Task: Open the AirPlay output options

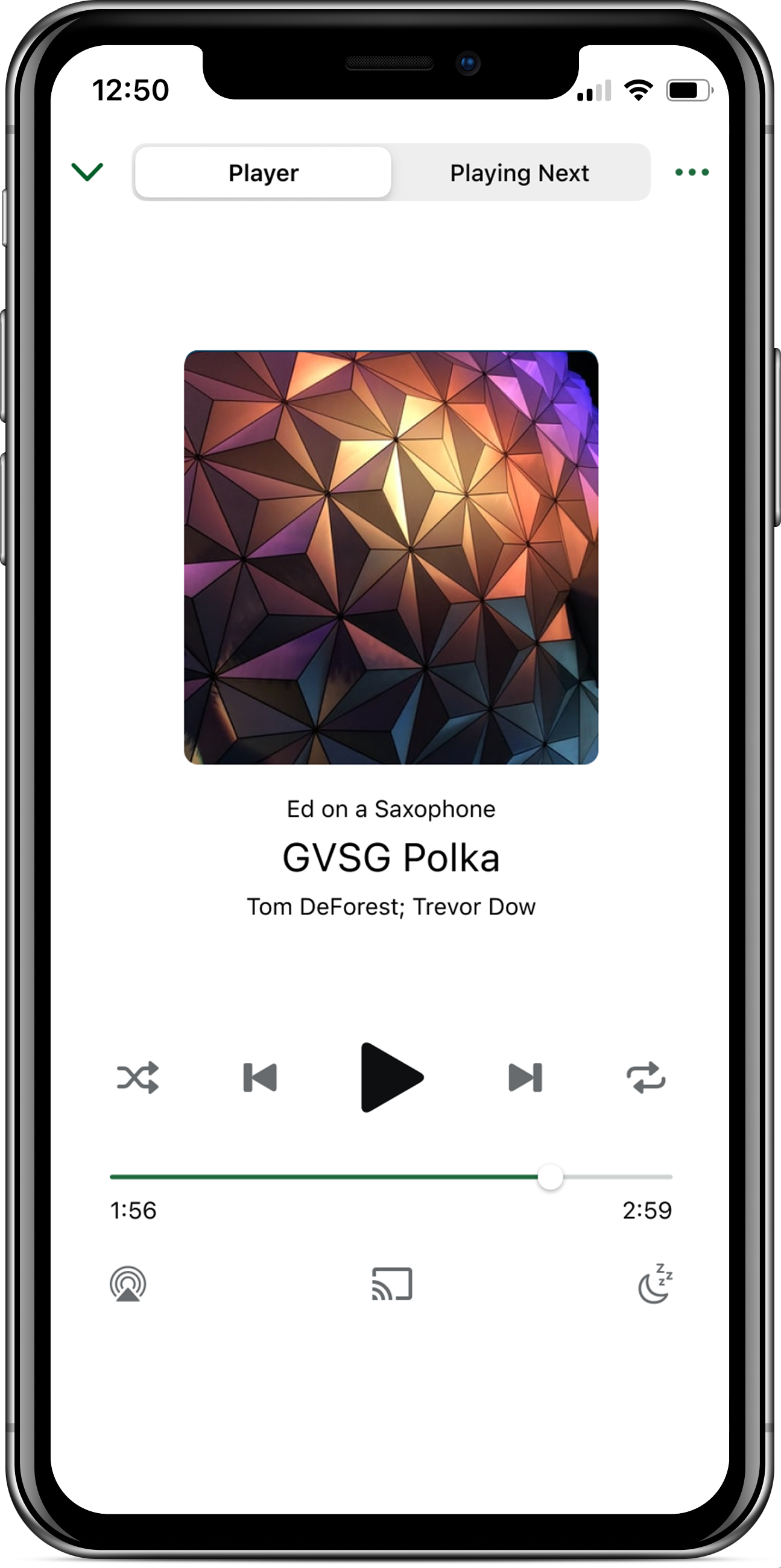Action: pos(128,1283)
